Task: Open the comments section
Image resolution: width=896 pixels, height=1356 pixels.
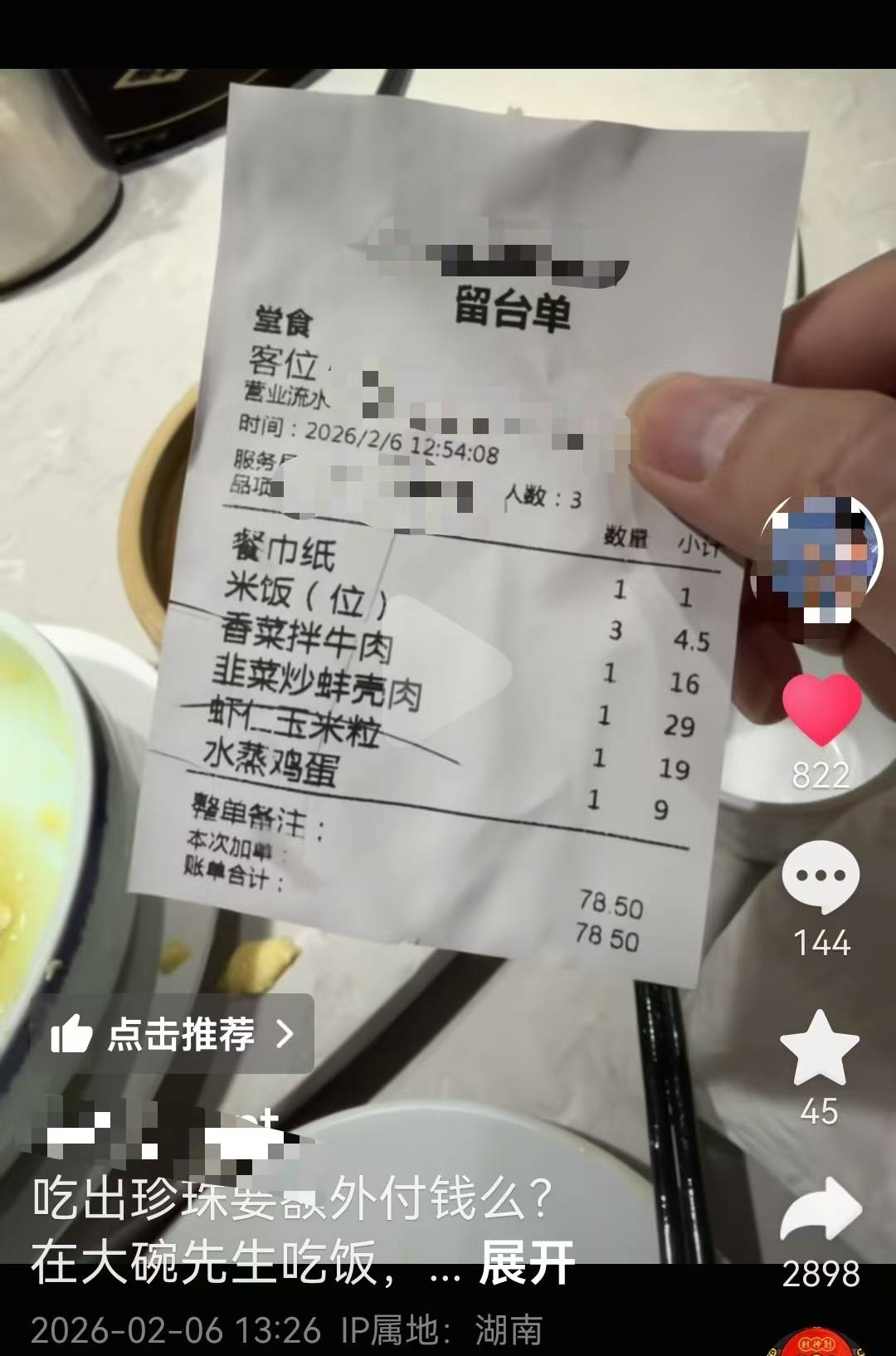Action: (821, 877)
